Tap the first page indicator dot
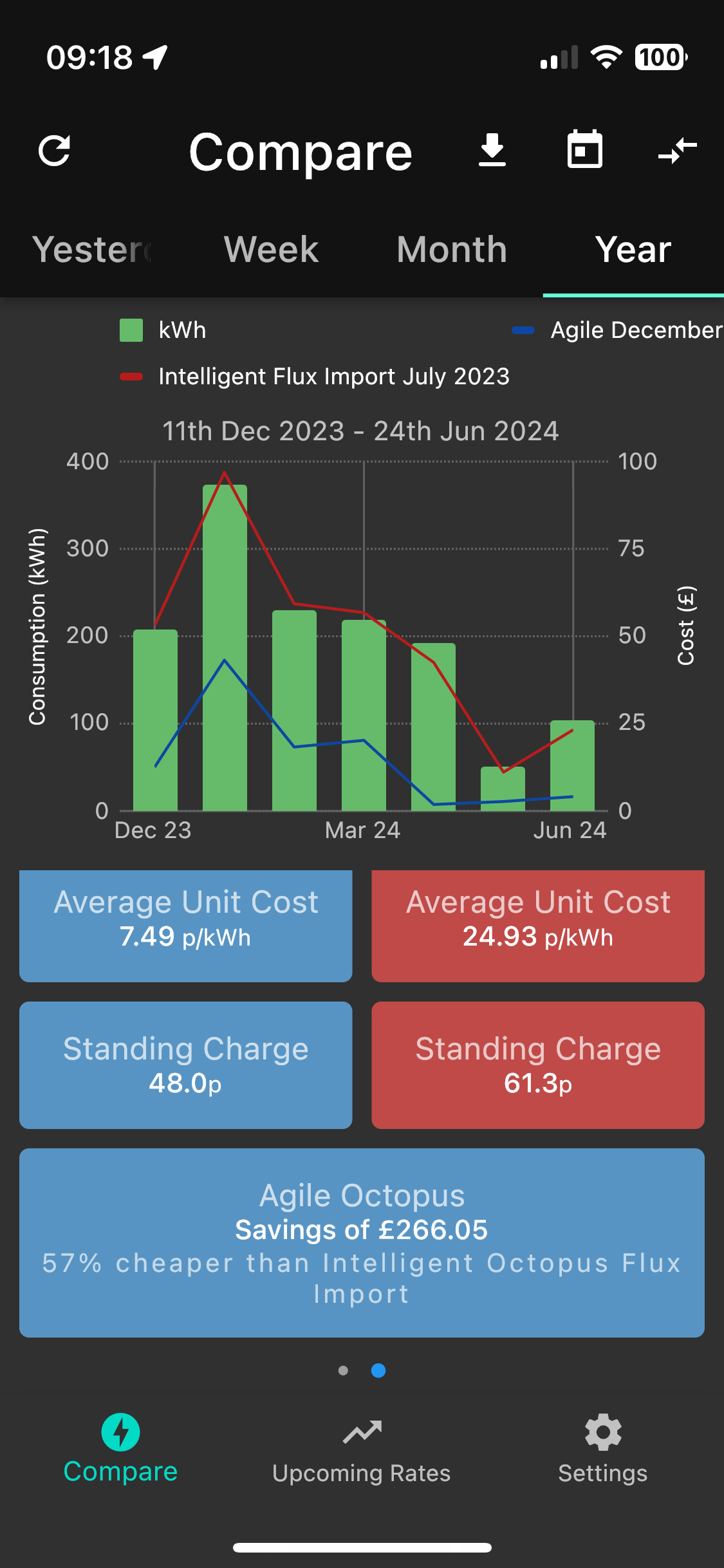 pos(343,1370)
